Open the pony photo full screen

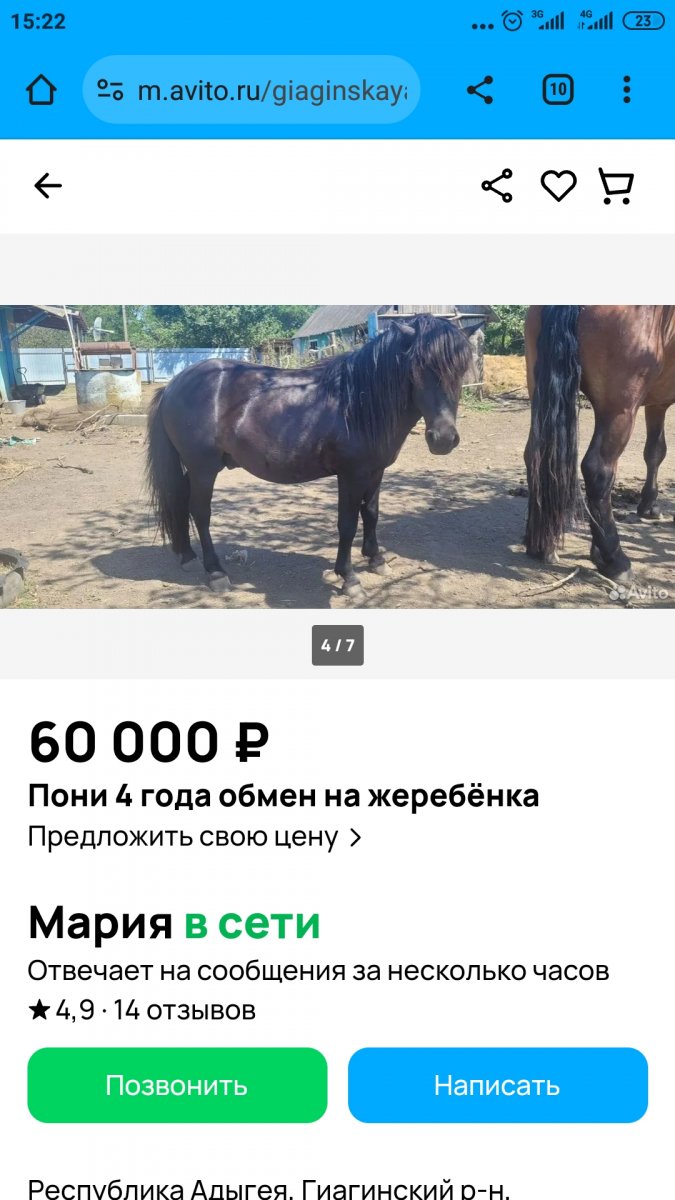coord(337,456)
